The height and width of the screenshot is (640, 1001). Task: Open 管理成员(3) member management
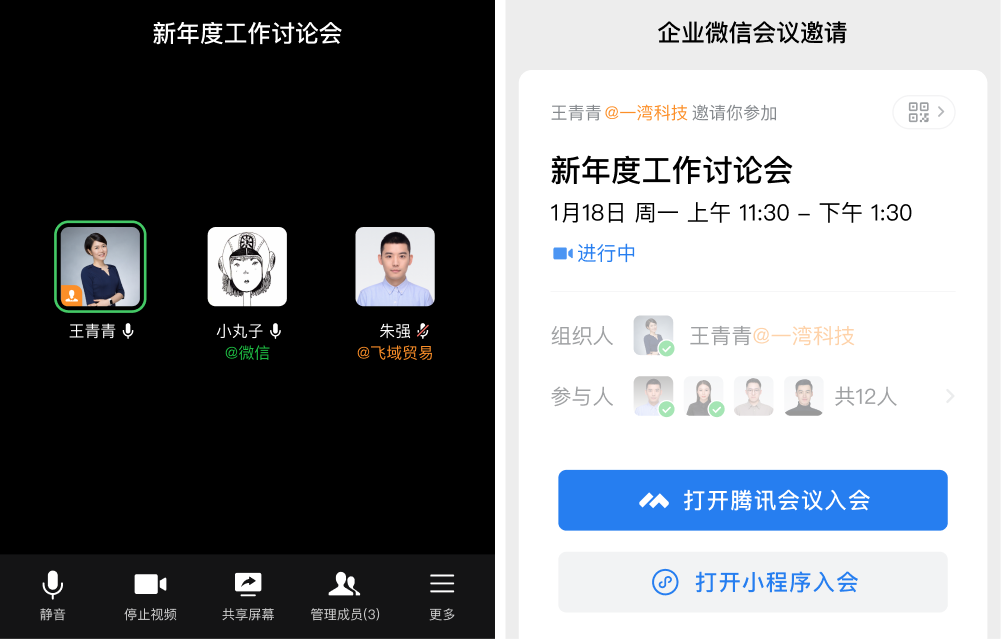click(x=344, y=596)
